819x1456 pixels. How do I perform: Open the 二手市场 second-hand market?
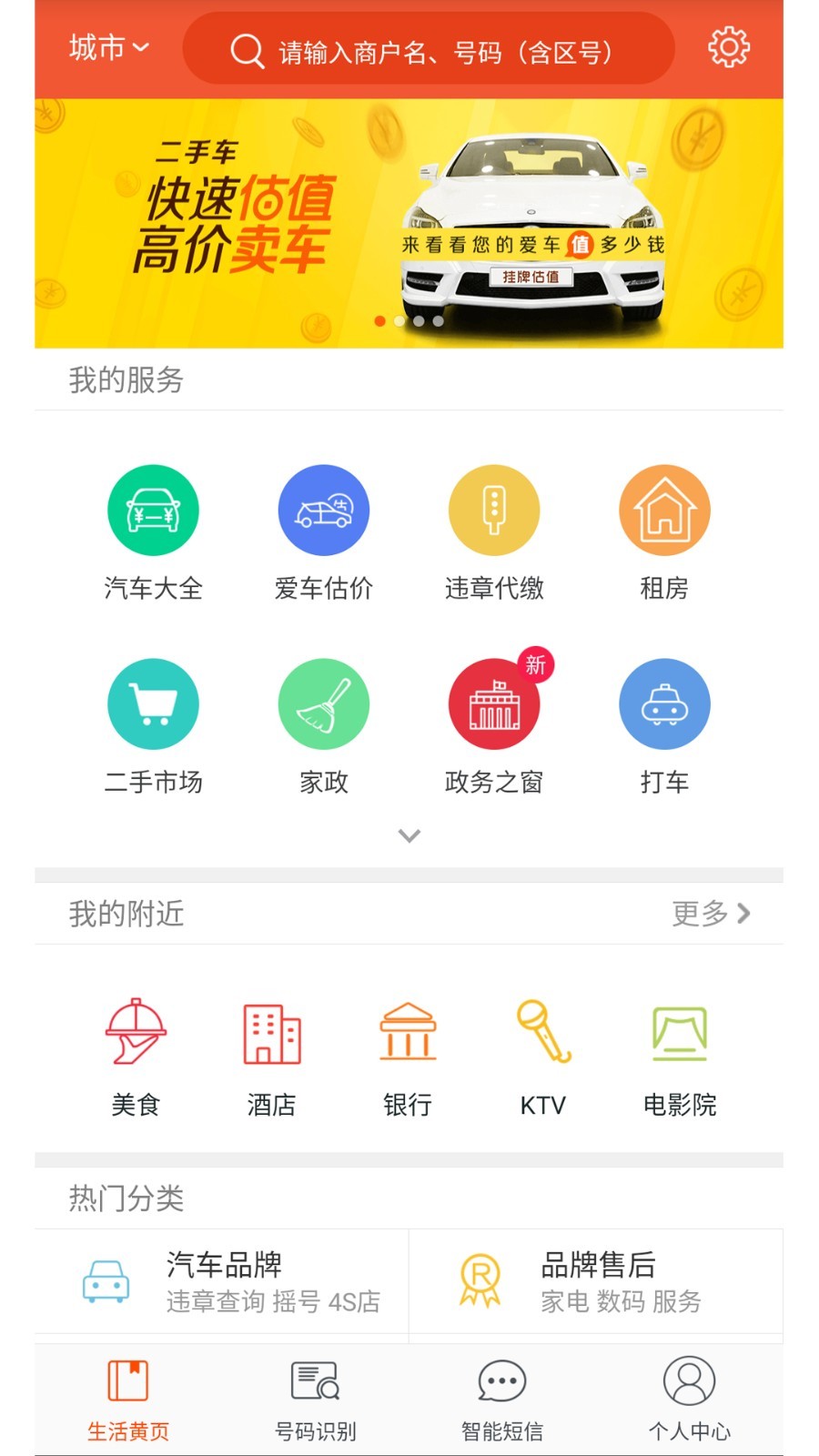152,703
